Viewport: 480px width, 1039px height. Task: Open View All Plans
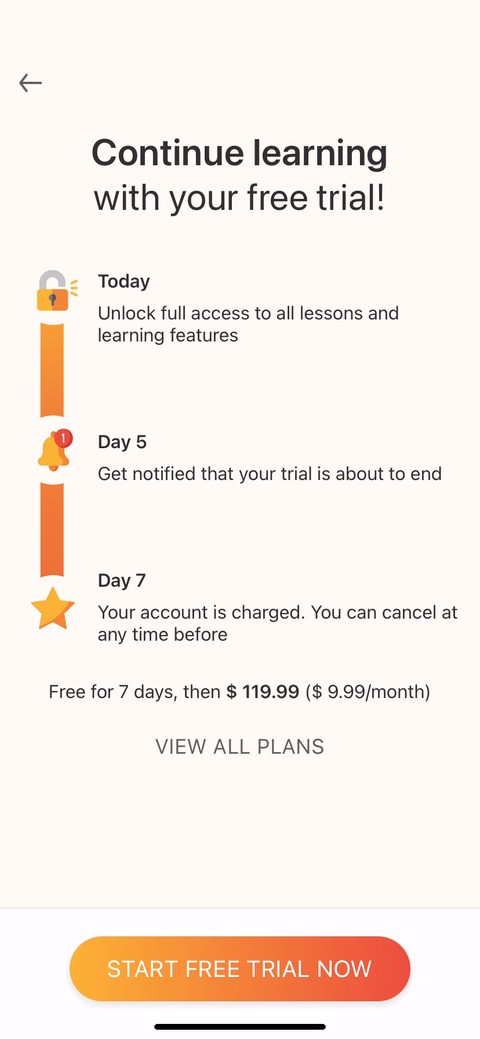tap(240, 747)
